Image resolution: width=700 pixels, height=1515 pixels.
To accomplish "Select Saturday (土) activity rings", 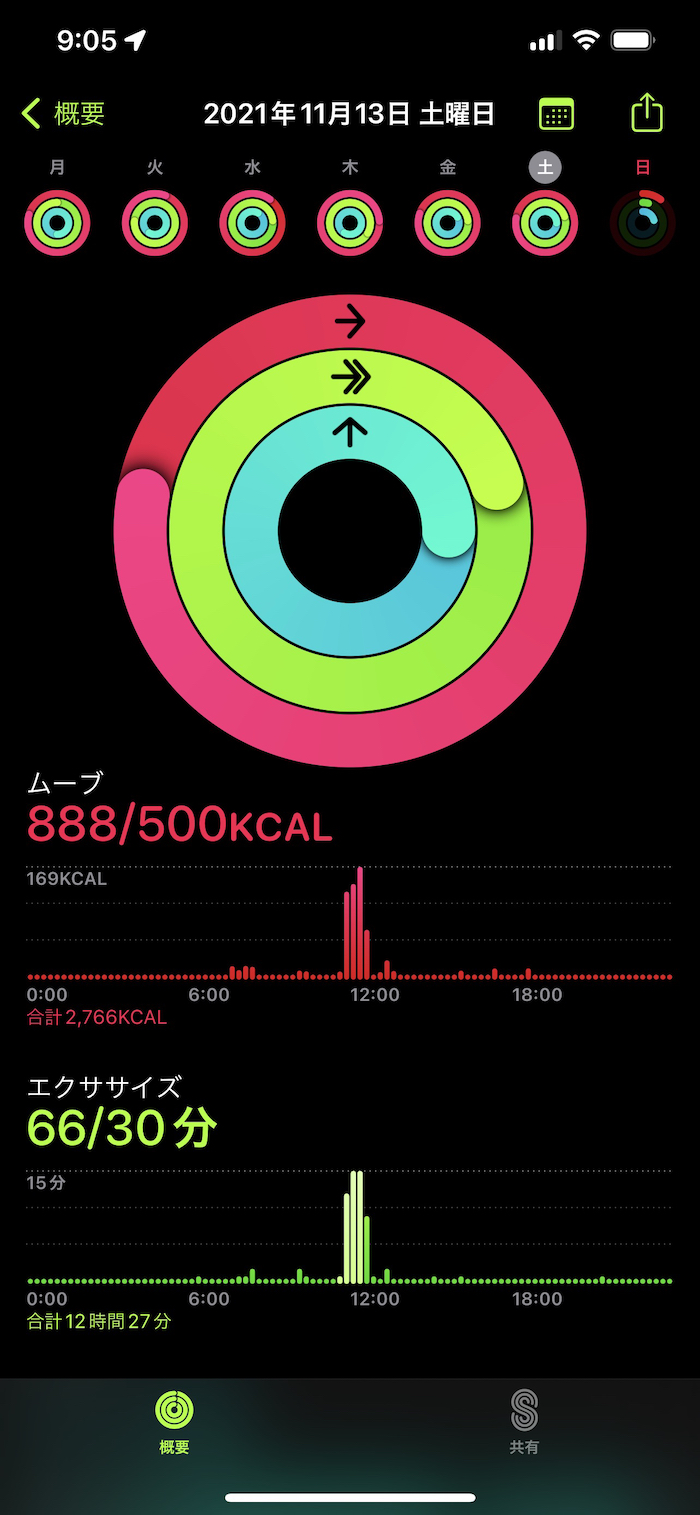I will point(545,222).
